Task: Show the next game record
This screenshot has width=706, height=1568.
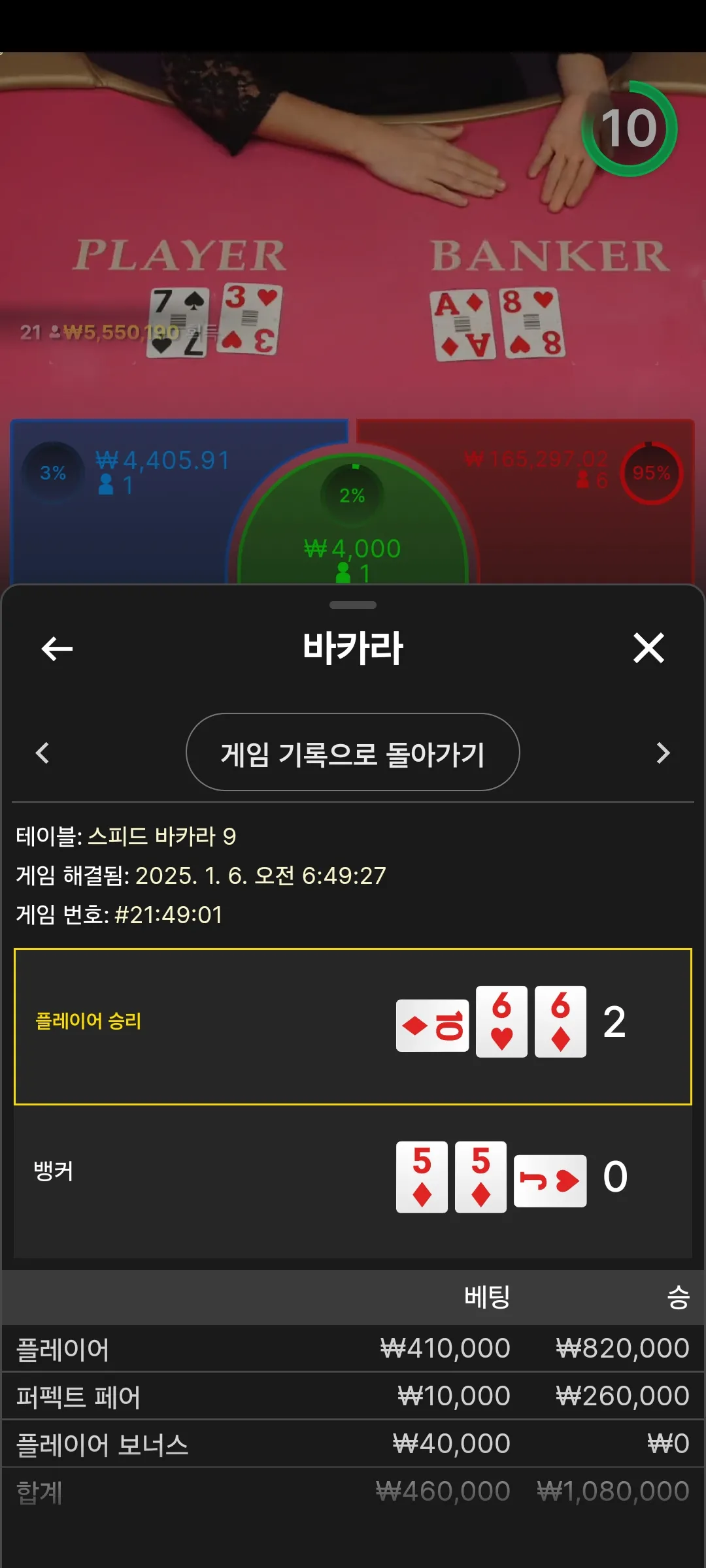Action: tap(663, 753)
